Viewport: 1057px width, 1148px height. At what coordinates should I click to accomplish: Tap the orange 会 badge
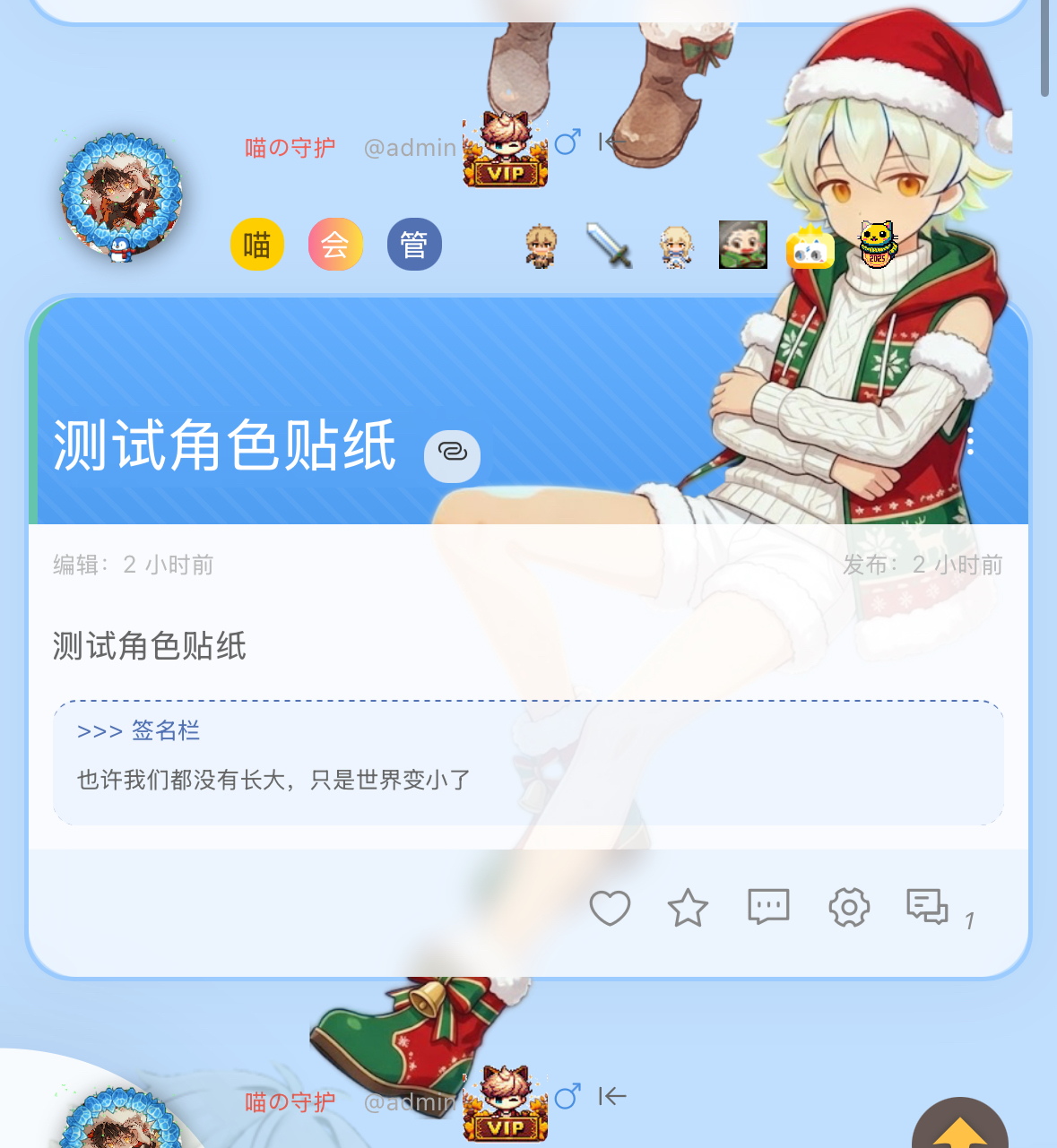(335, 245)
